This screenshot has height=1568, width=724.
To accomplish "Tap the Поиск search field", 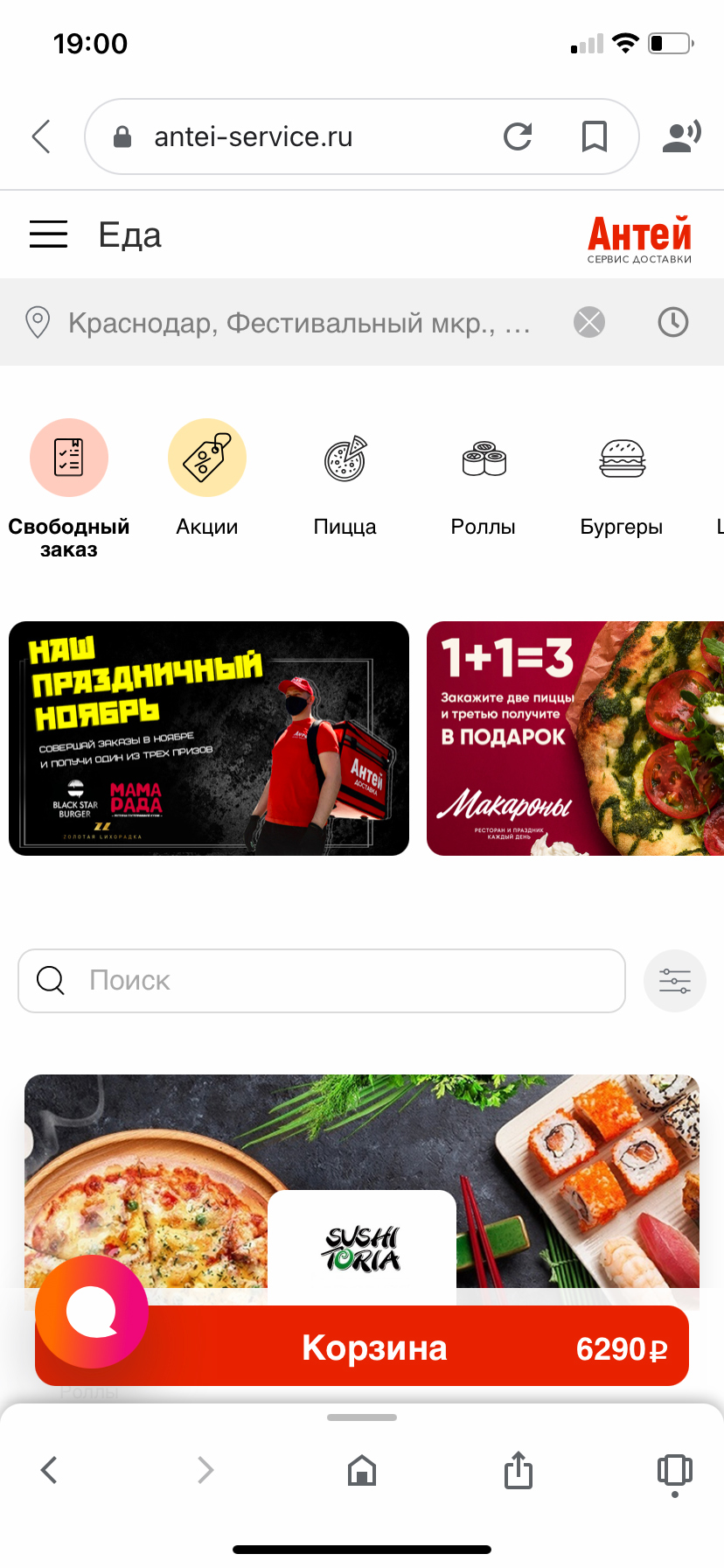I will [322, 981].
